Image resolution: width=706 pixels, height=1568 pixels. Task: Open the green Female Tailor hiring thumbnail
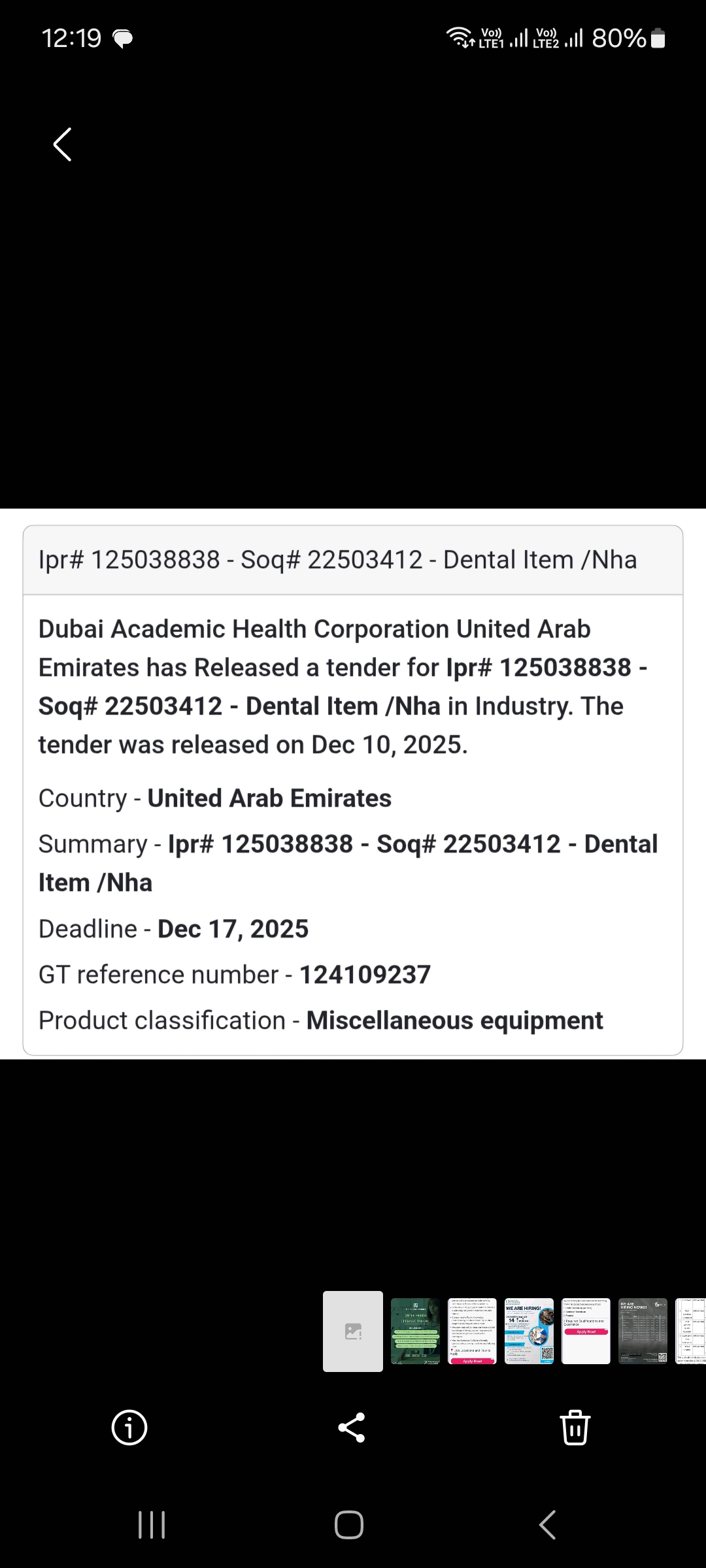415,1331
